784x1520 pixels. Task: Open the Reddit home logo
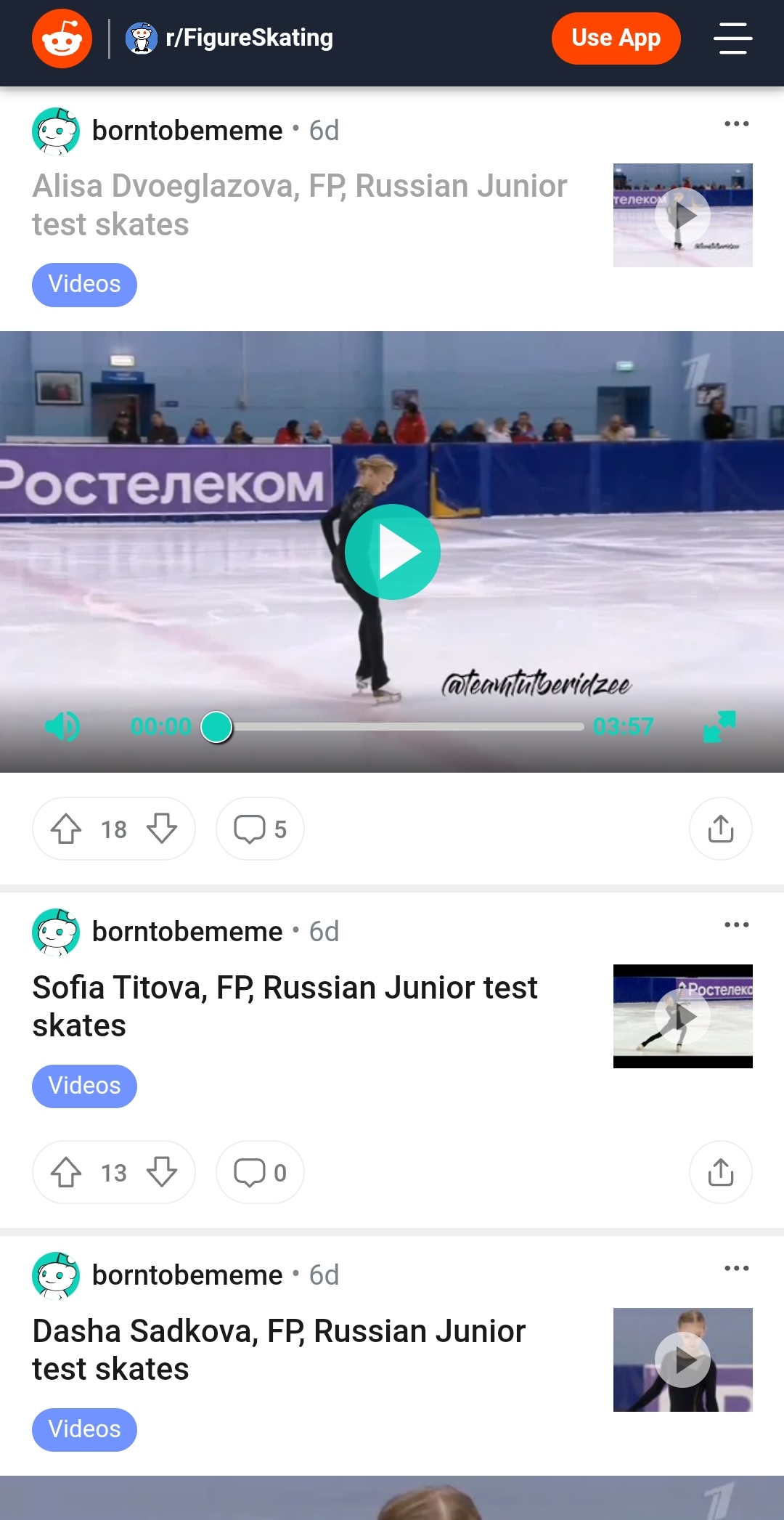click(62, 38)
